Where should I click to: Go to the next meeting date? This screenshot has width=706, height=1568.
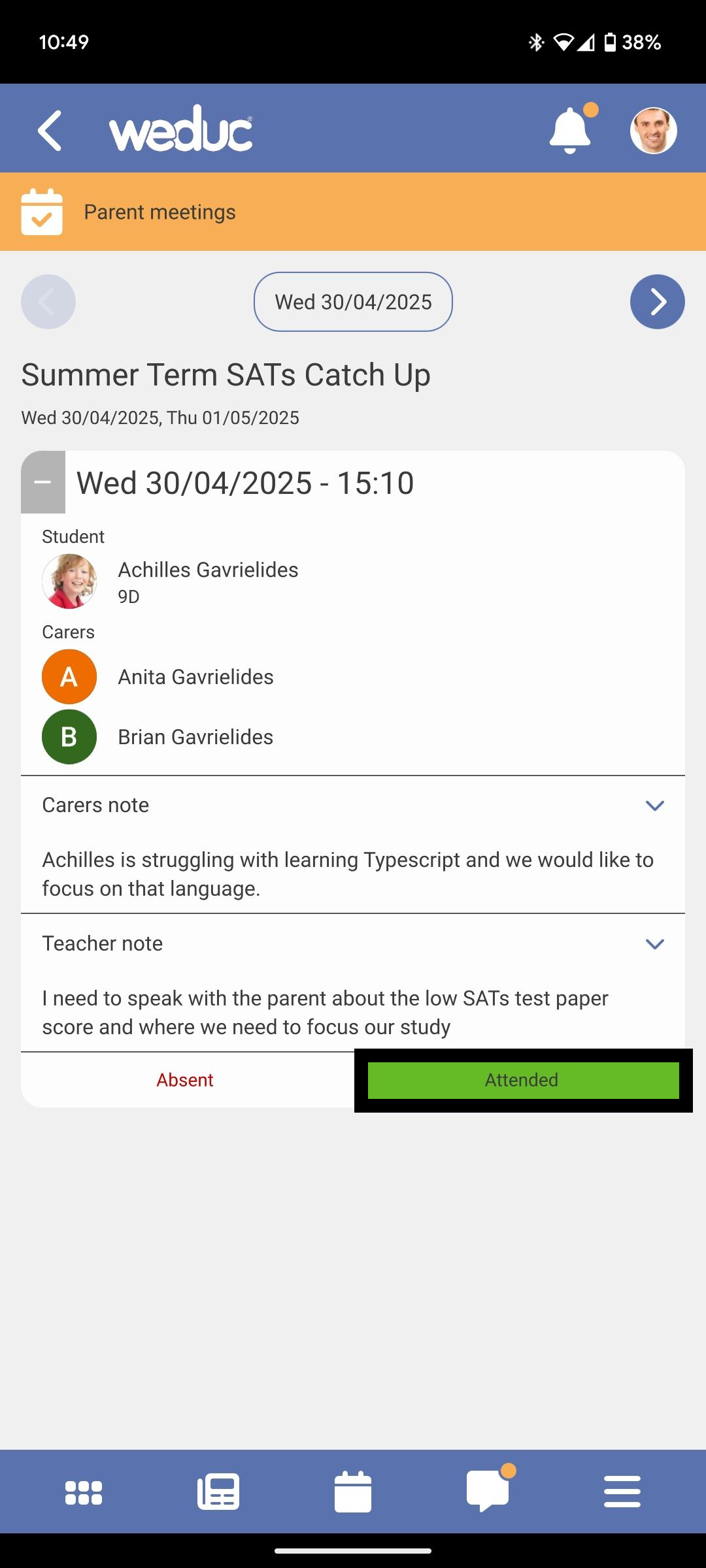tap(657, 302)
